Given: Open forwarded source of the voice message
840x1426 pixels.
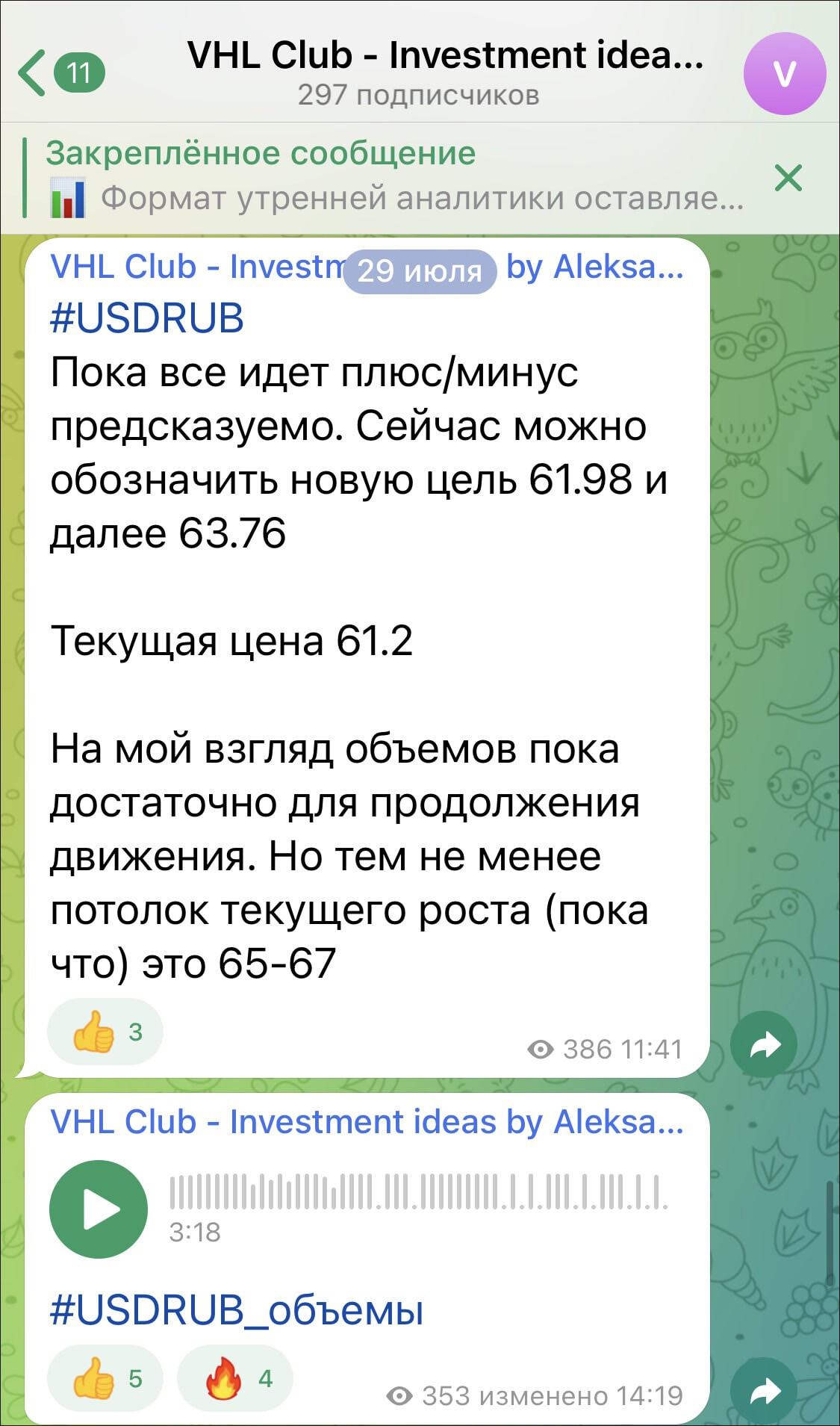Looking at the screenshot, I should point(366,1122).
